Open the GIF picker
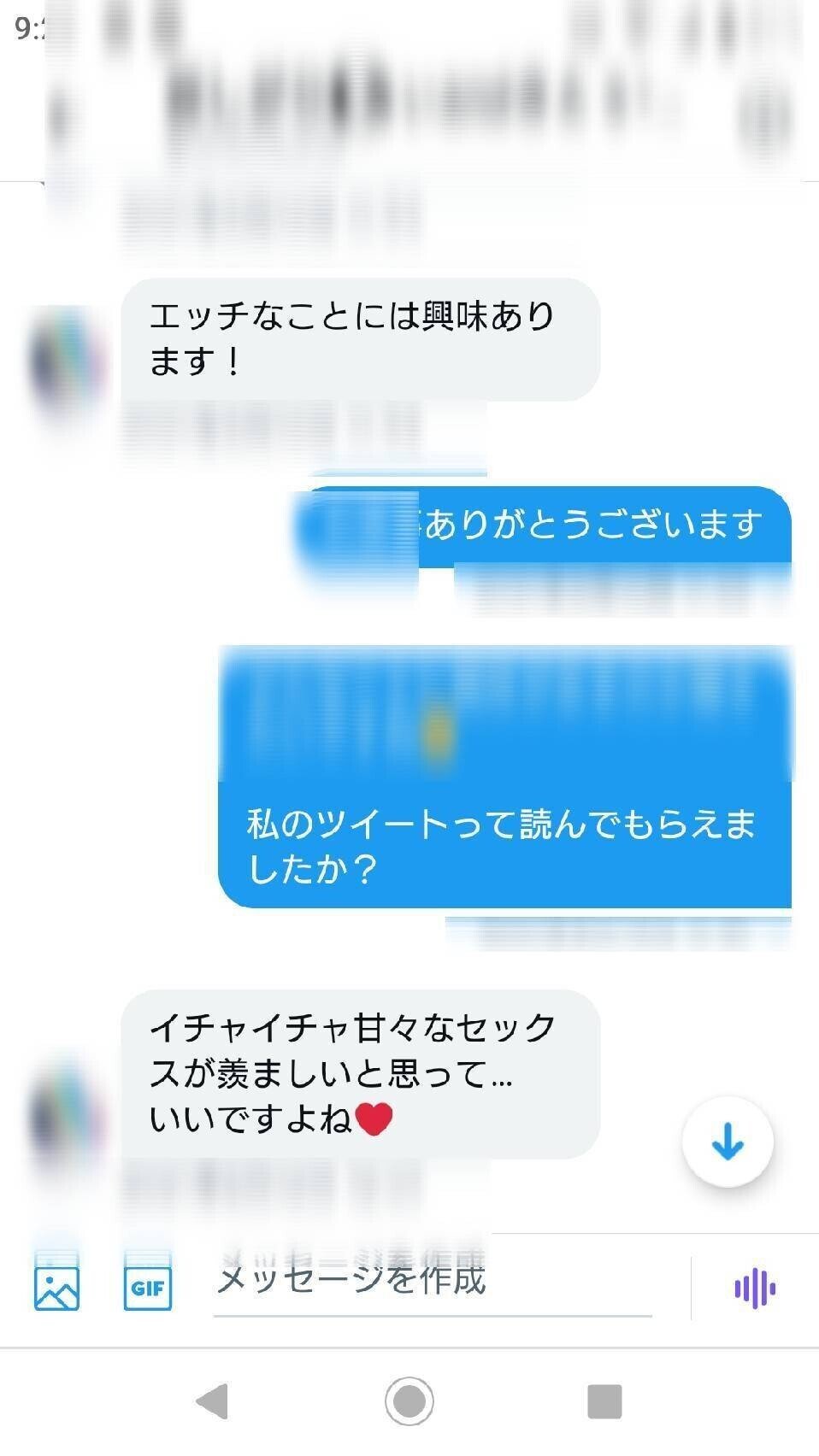 point(147,1287)
